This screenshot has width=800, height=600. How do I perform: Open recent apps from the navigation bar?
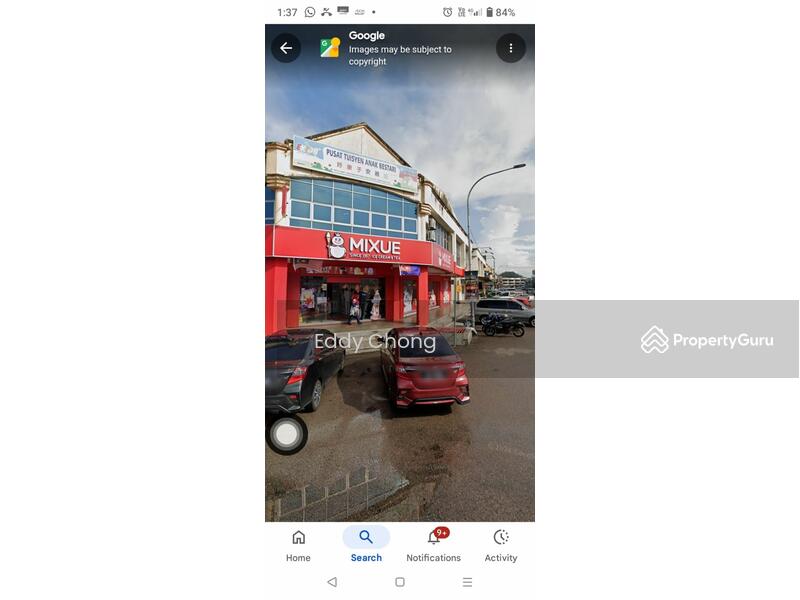pyautogui.click(x=467, y=582)
